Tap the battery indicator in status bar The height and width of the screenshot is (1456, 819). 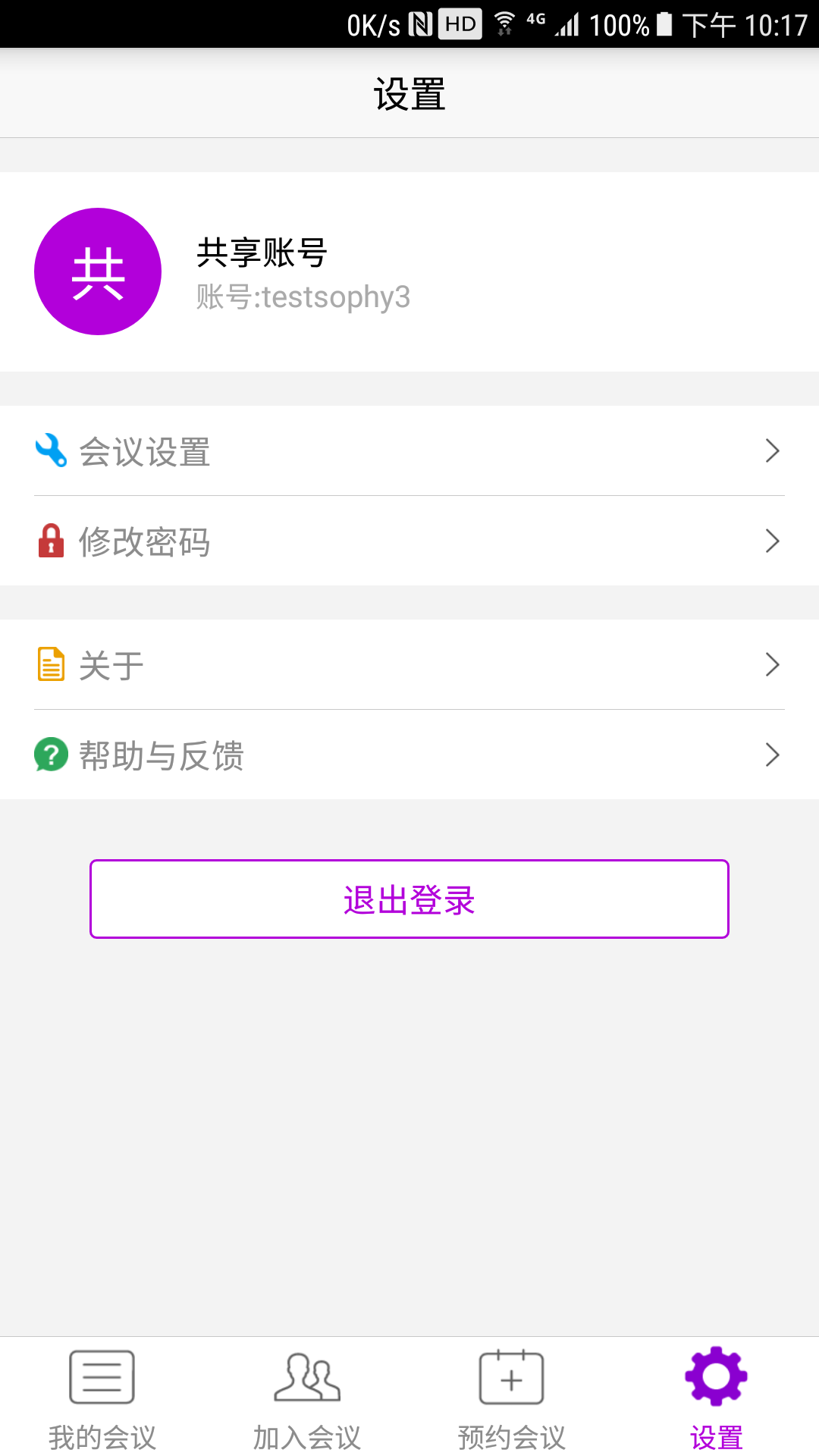(x=663, y=23)
